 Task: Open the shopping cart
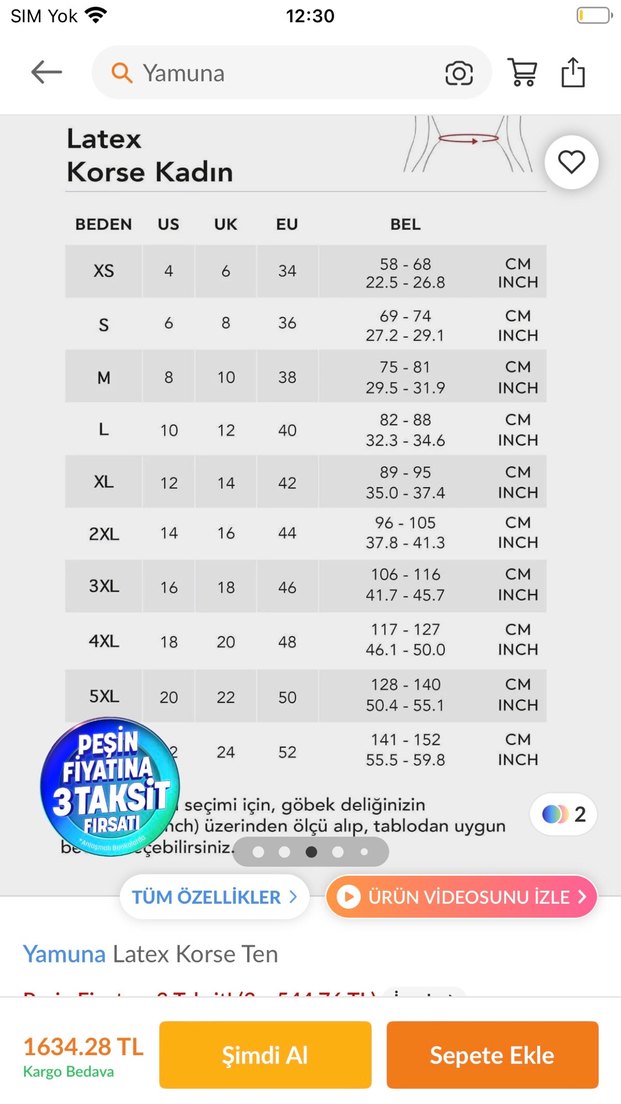click(x=522, y=72)
